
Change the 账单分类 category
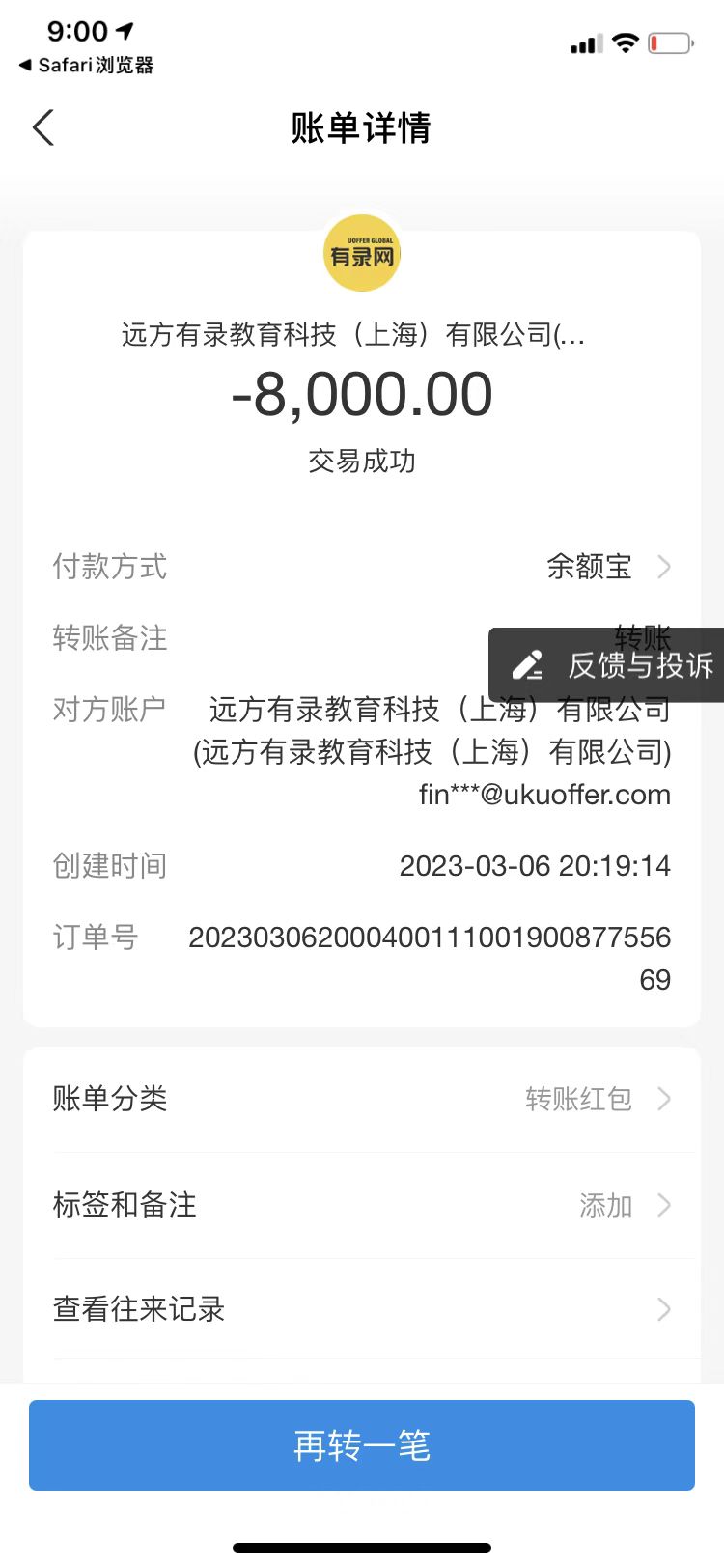pos(362,1099)
